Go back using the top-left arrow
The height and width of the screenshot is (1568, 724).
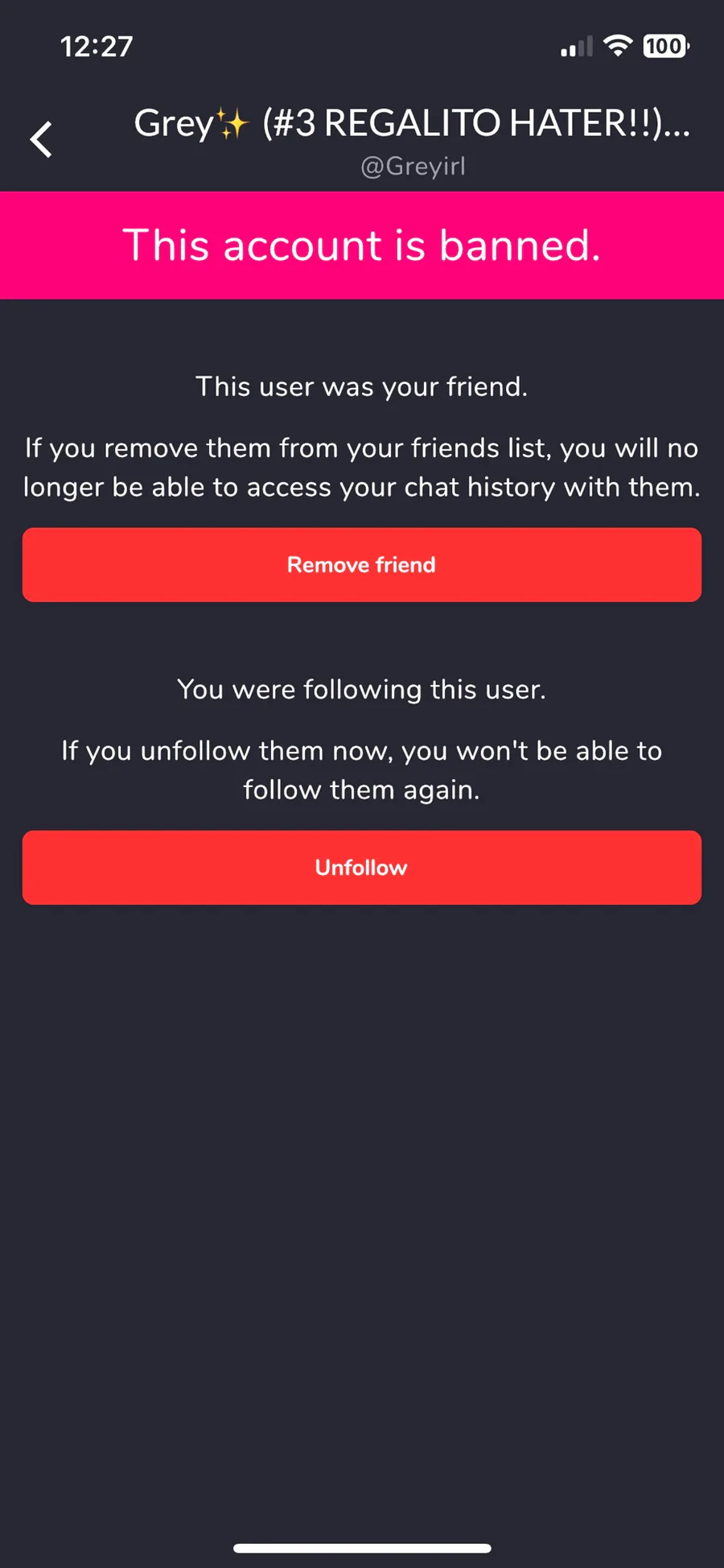pos(42,139)
